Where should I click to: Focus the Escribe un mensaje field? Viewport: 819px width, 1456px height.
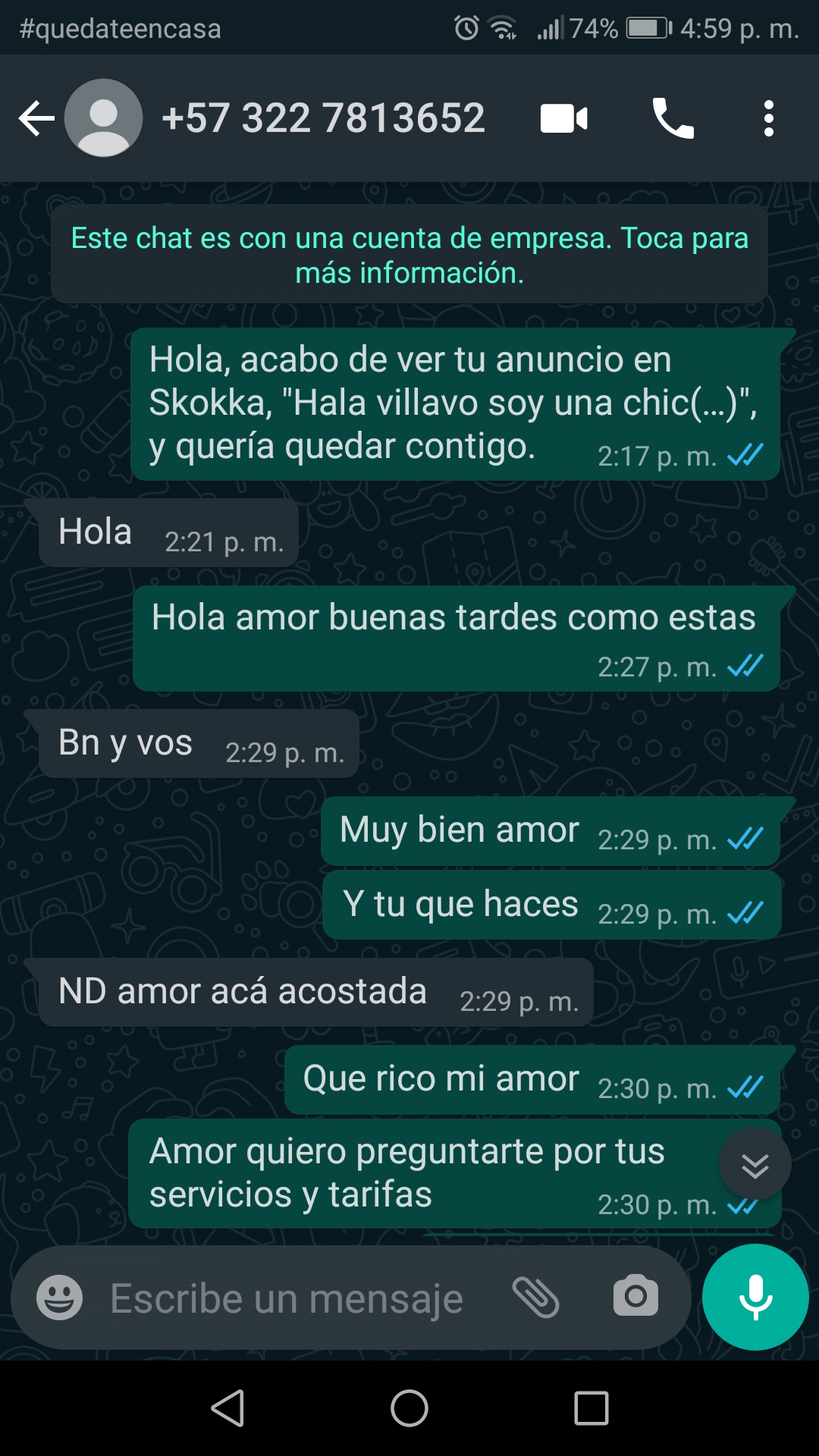pyautogui.click(x=287, y=1298)
